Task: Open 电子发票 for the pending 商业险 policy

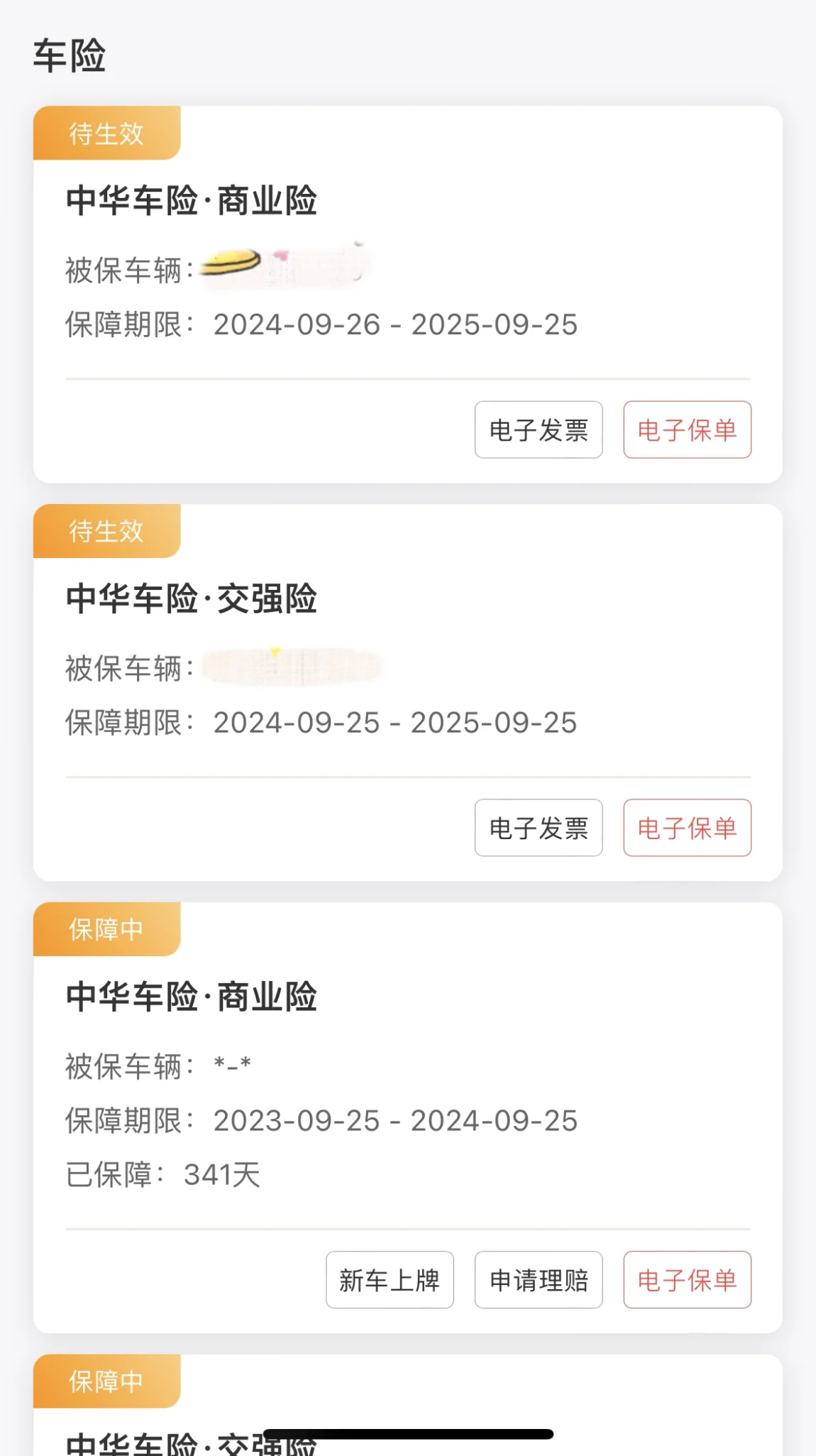Action: (539, 429)
